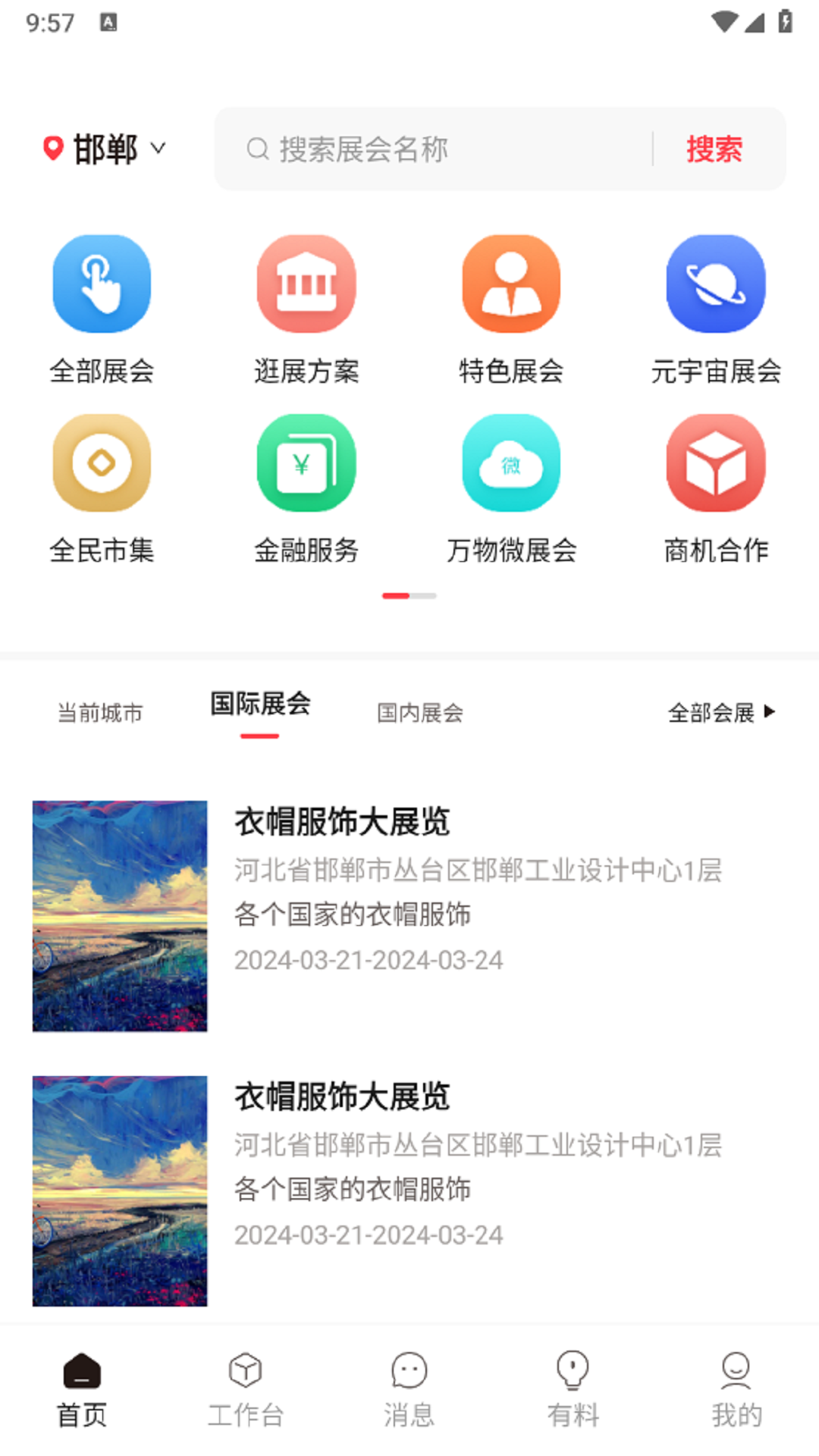Open the 全部展会 icon
819x1456 pixels.
(102, 283)
